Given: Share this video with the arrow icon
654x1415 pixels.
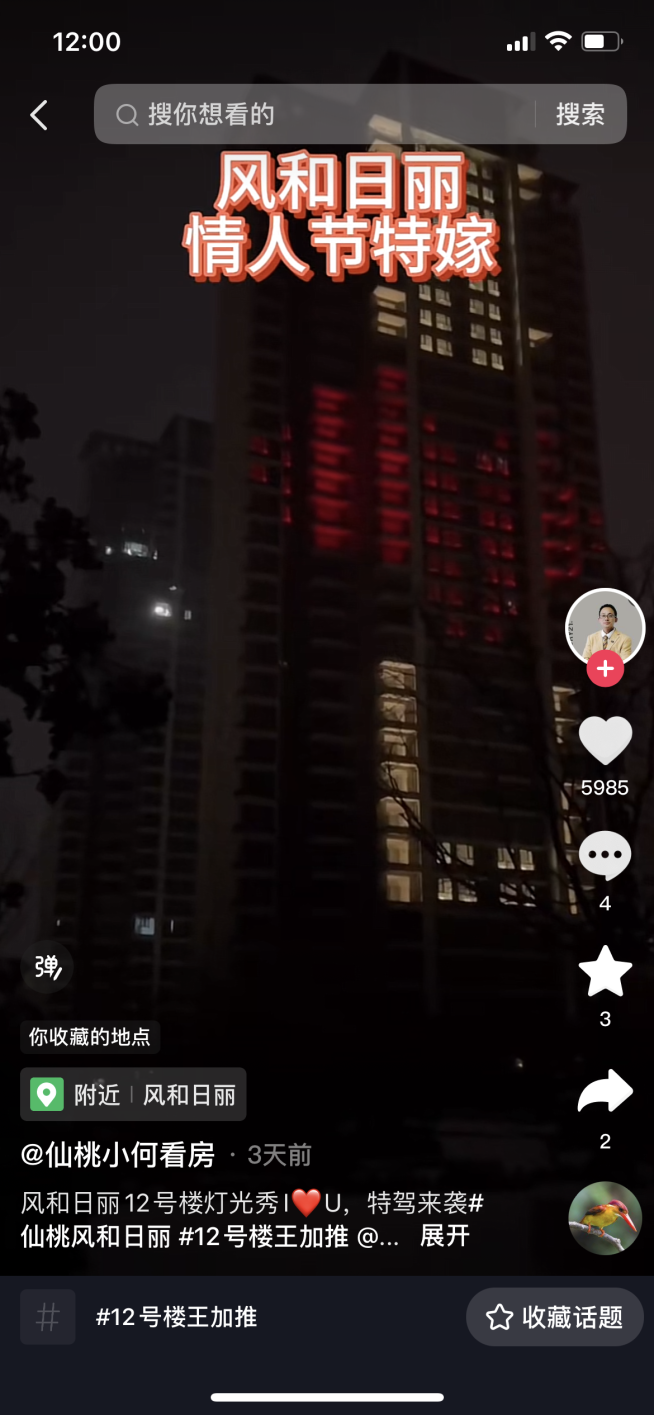Looking at the screenshot, I should tap(605, 1092).
